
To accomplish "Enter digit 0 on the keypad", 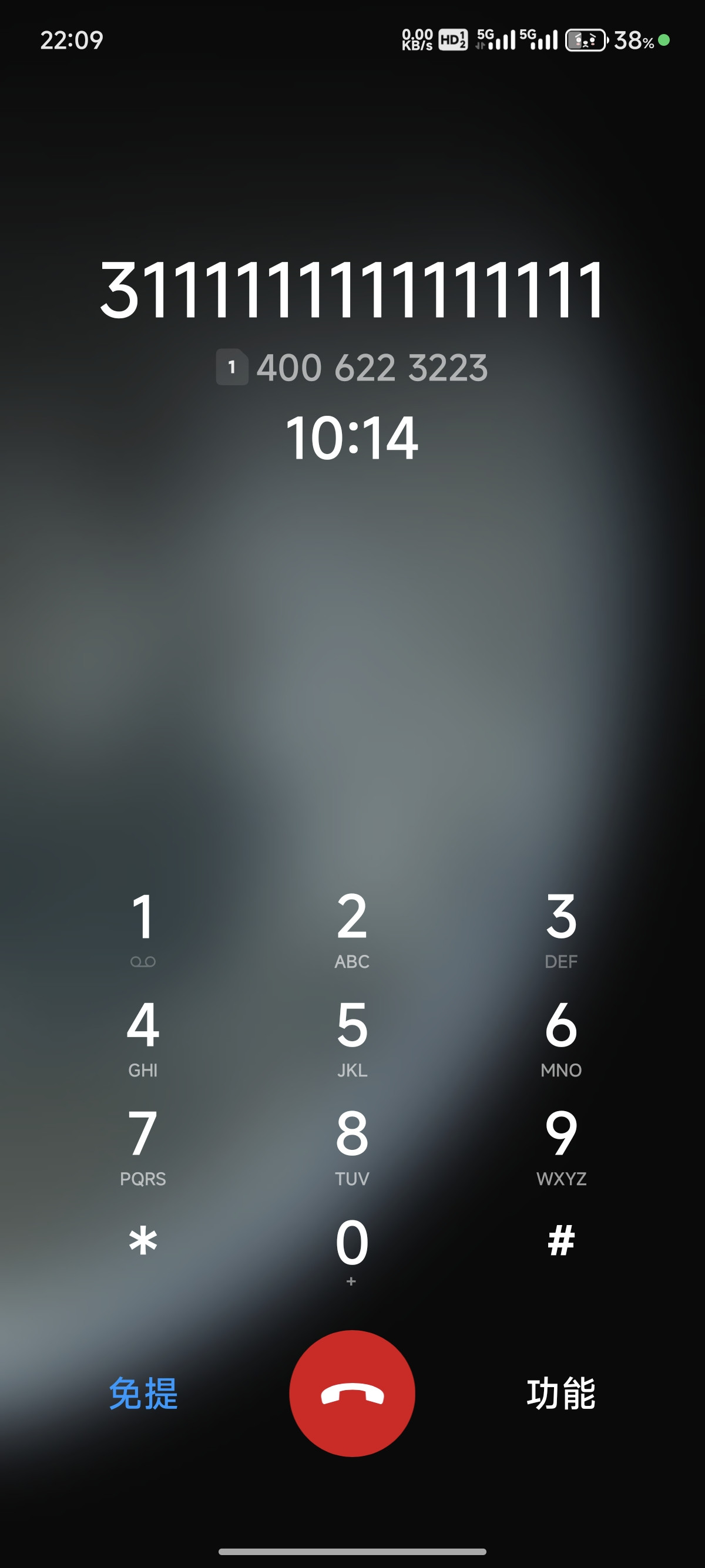I will pyautogui.click(x=352, y=1249).
